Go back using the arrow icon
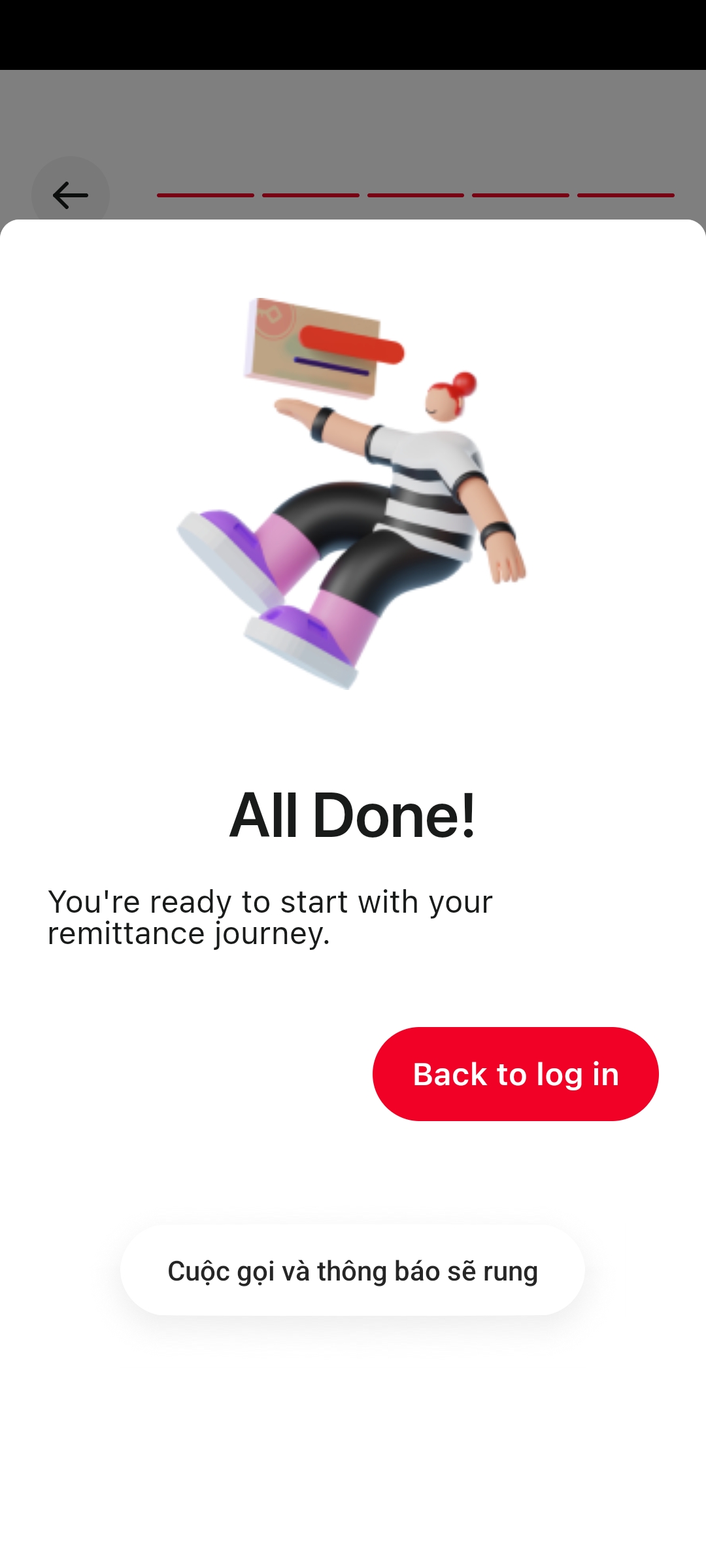The image size is (706, 1568). 70,195
